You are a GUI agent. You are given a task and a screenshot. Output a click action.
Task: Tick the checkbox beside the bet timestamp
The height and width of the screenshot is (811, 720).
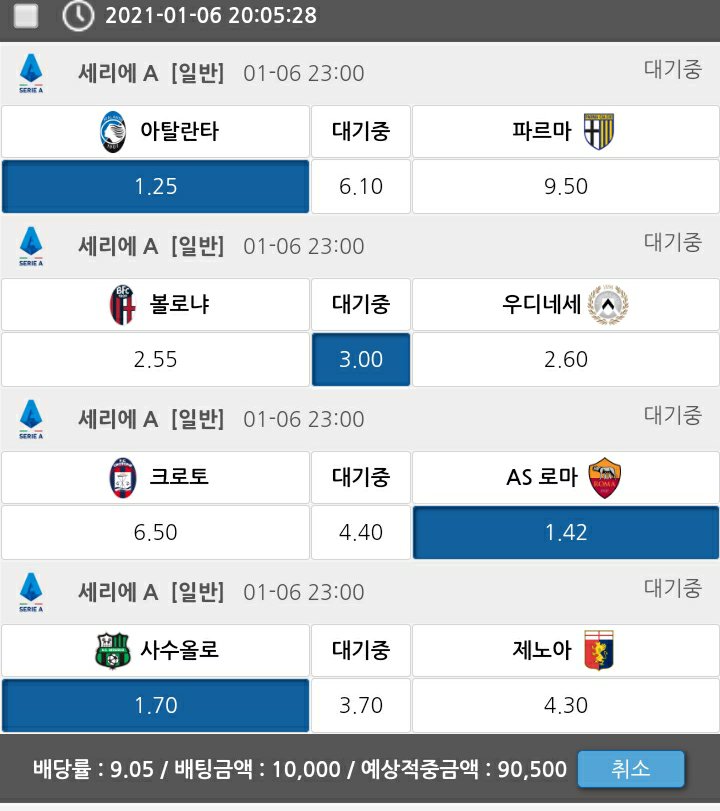pos(26,15)
